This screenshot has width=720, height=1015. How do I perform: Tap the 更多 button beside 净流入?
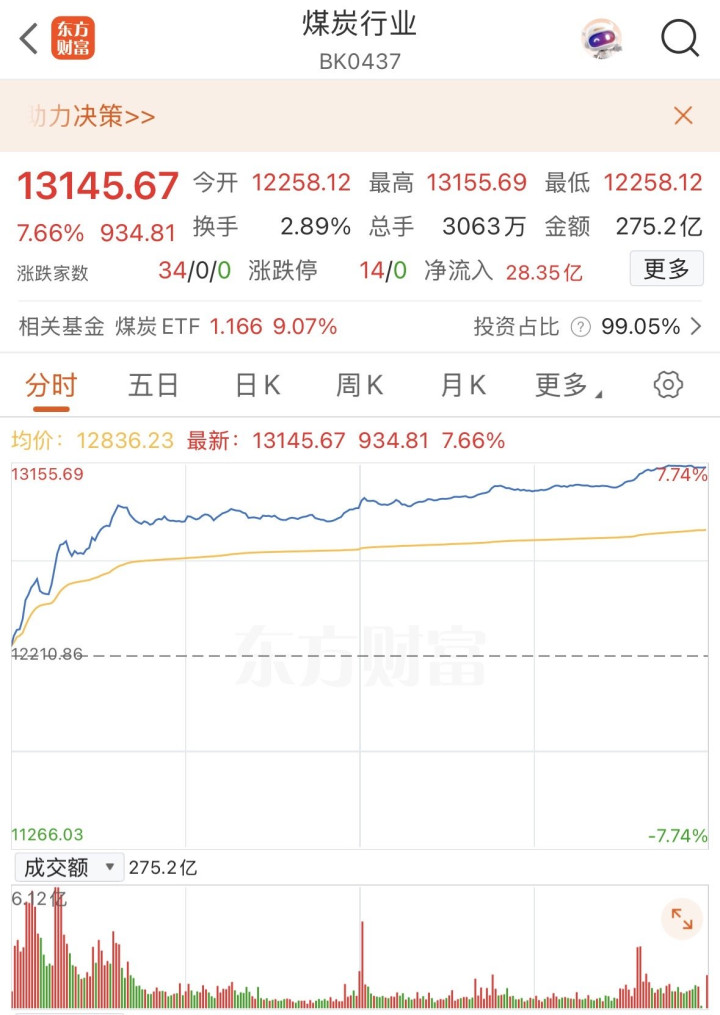coord(666,269)
